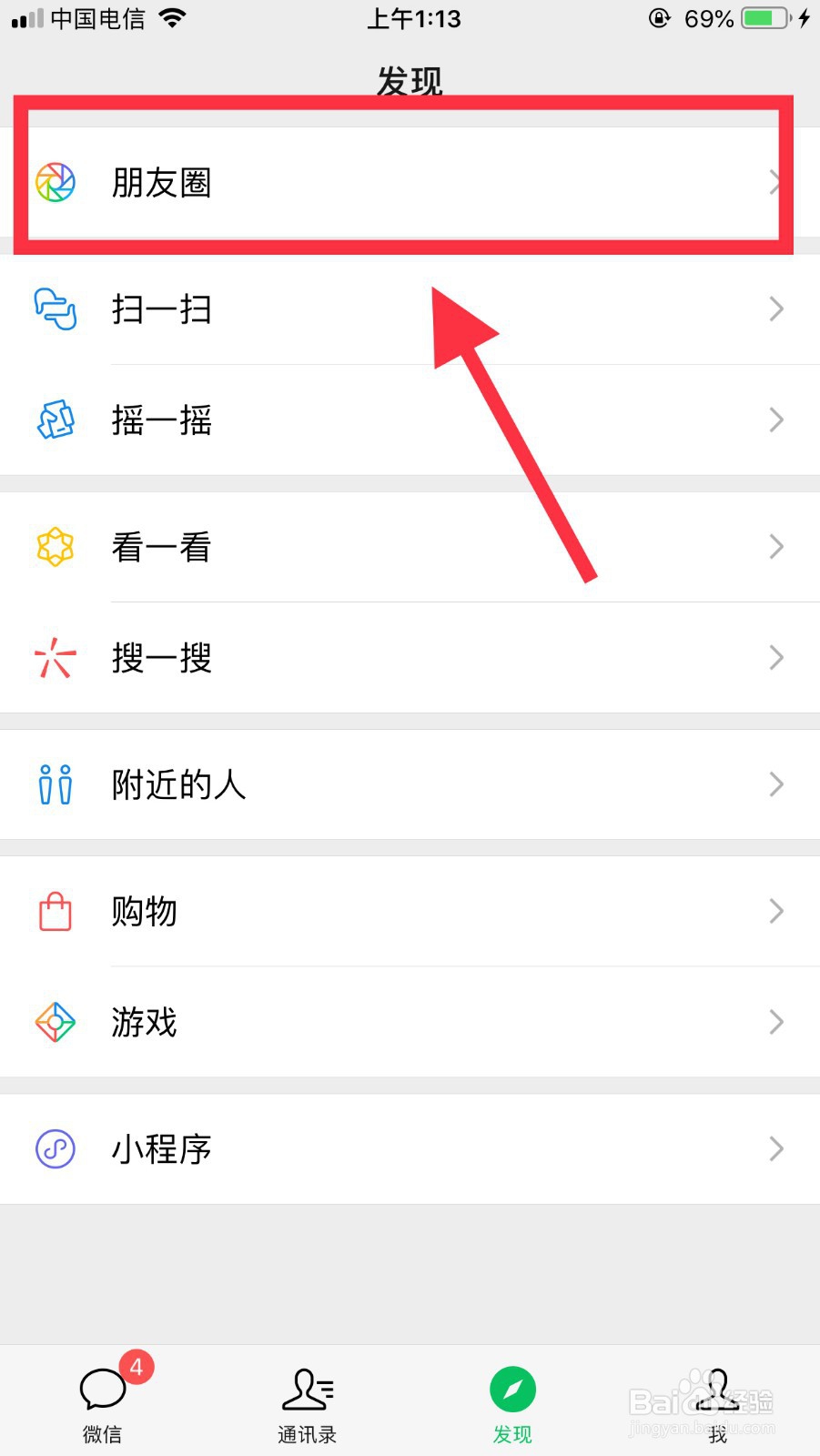Expand the 扫一扫 row chevron
820x1456 pixels.
point(774,309)
